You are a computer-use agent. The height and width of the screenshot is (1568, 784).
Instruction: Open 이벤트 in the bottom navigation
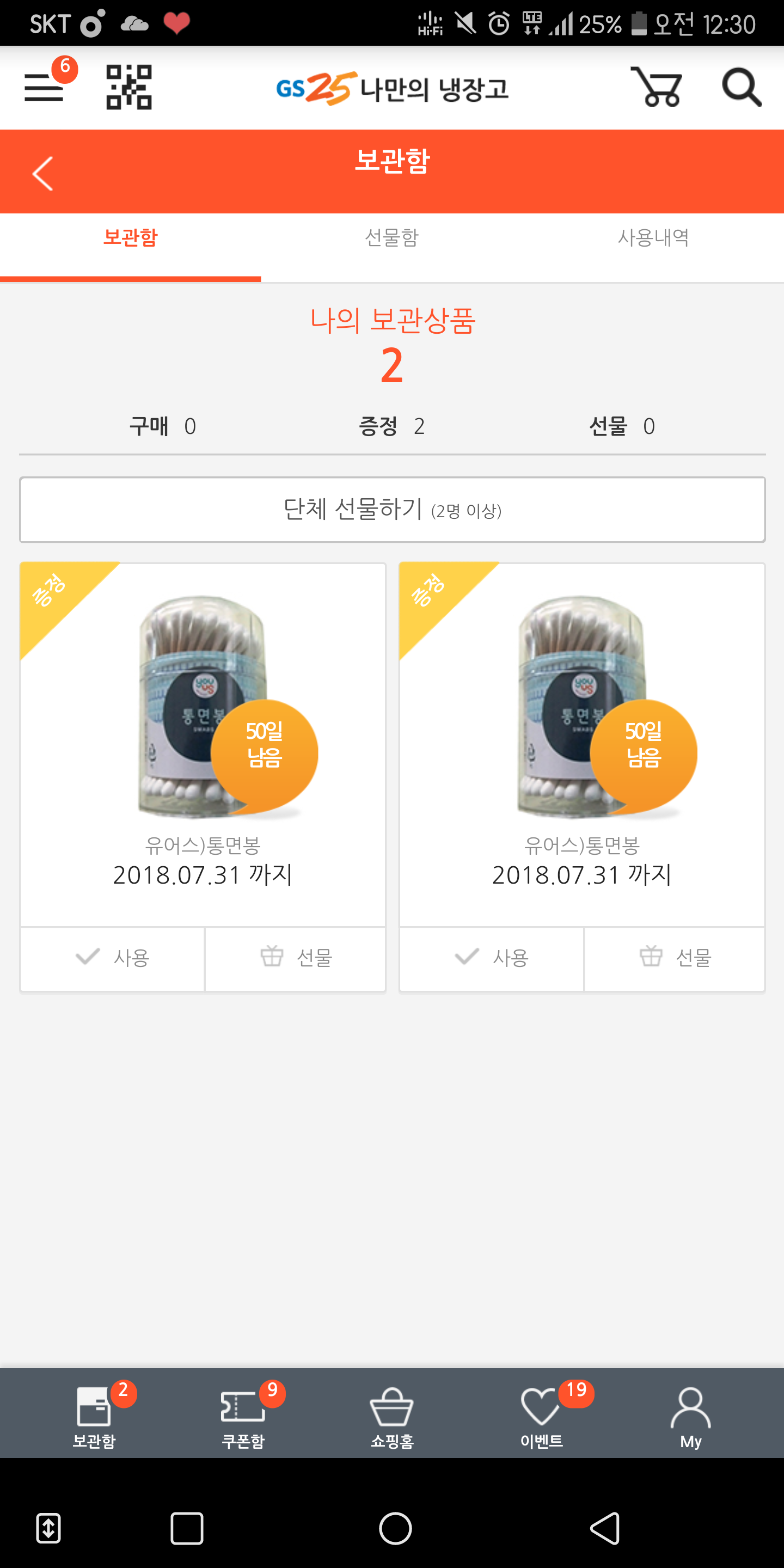541,1415
